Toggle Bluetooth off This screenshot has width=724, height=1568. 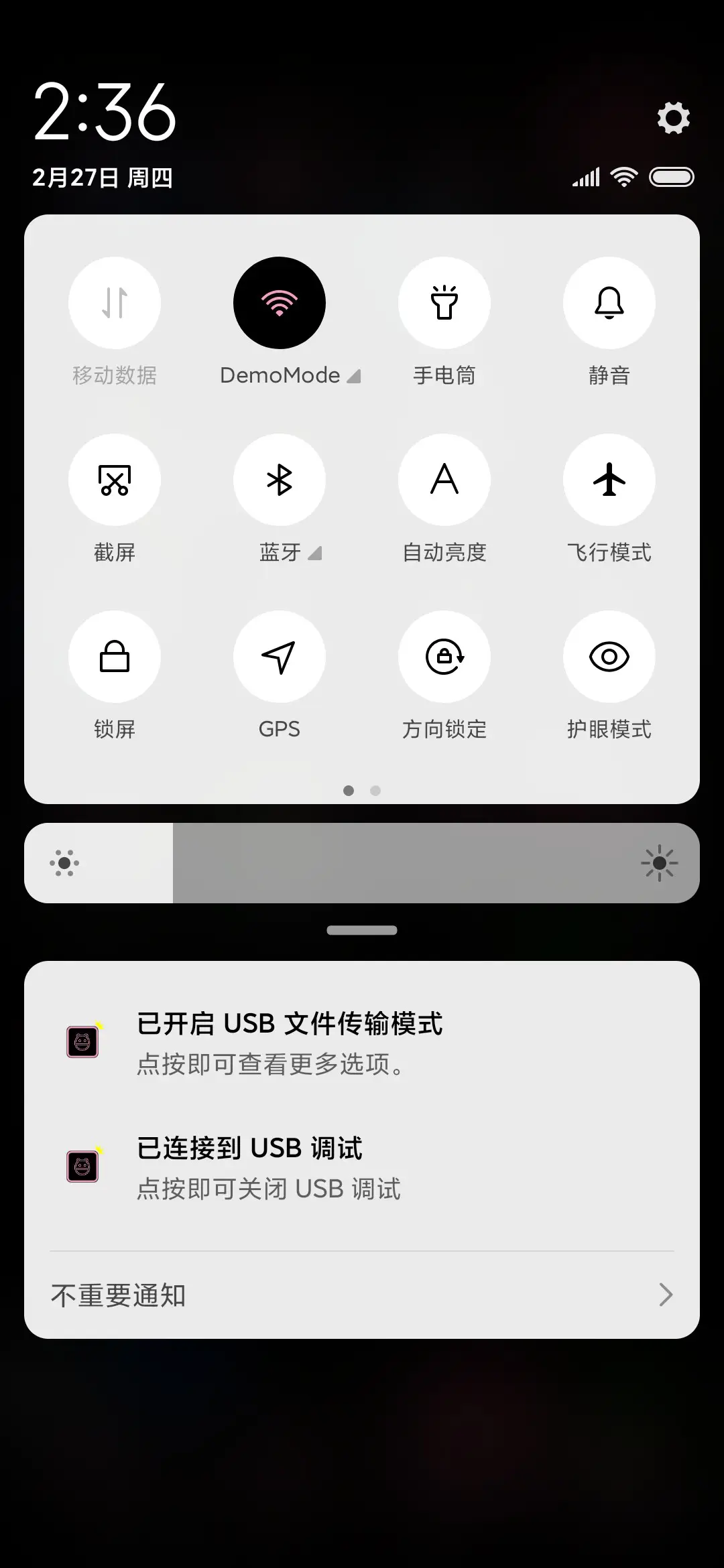(x=280, y=480)
